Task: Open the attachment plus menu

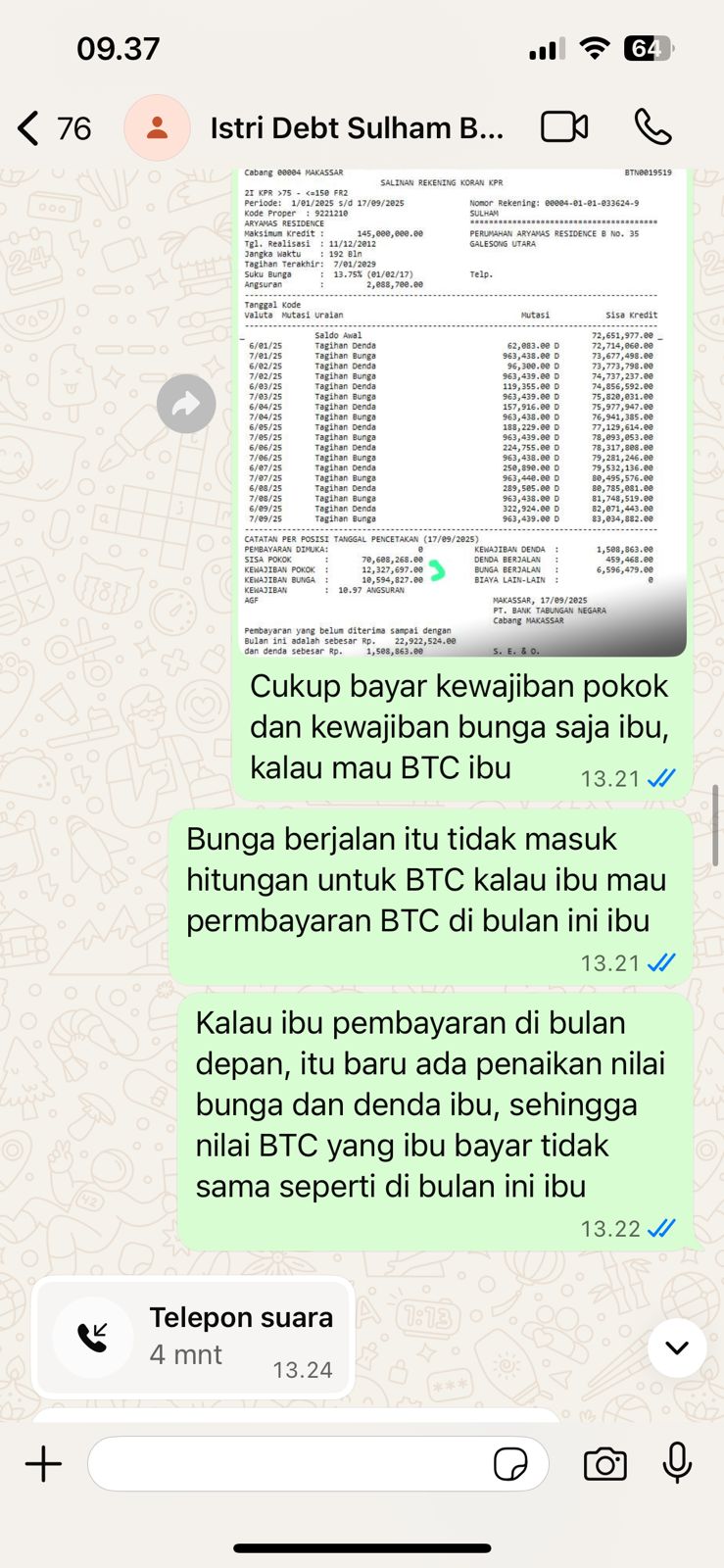Action: [43, 1464]
